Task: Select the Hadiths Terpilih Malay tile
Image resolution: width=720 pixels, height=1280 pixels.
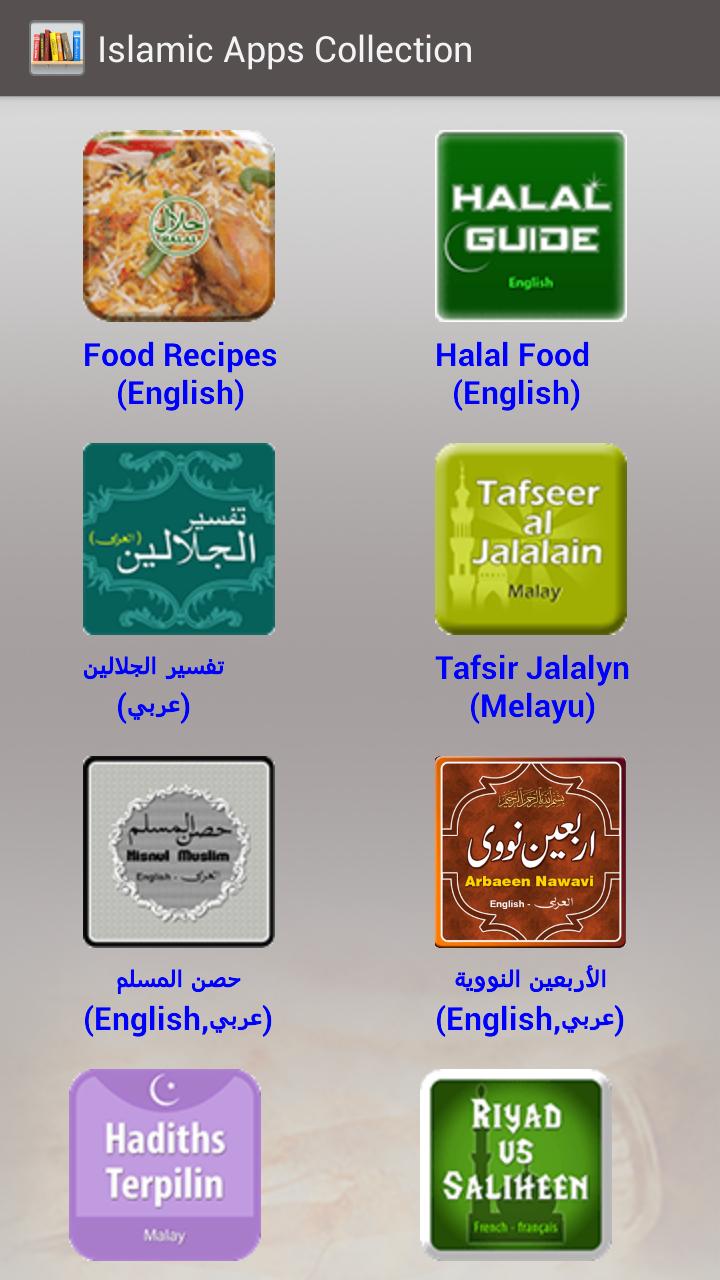Action: click(165, 1163)
